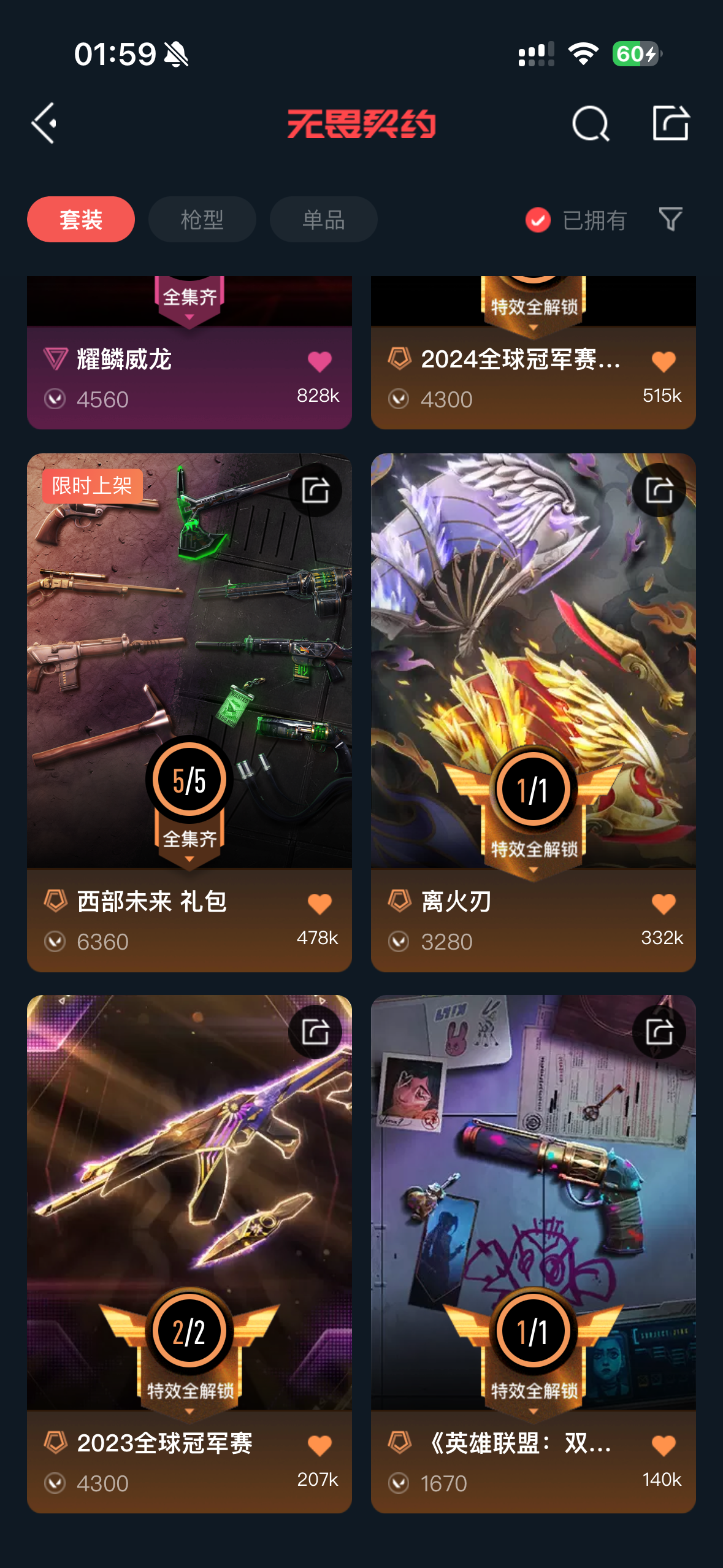This screenshot has height=1568, width=723.
Task: Like the 离火刃 bundle
Action: click(664, 904)
